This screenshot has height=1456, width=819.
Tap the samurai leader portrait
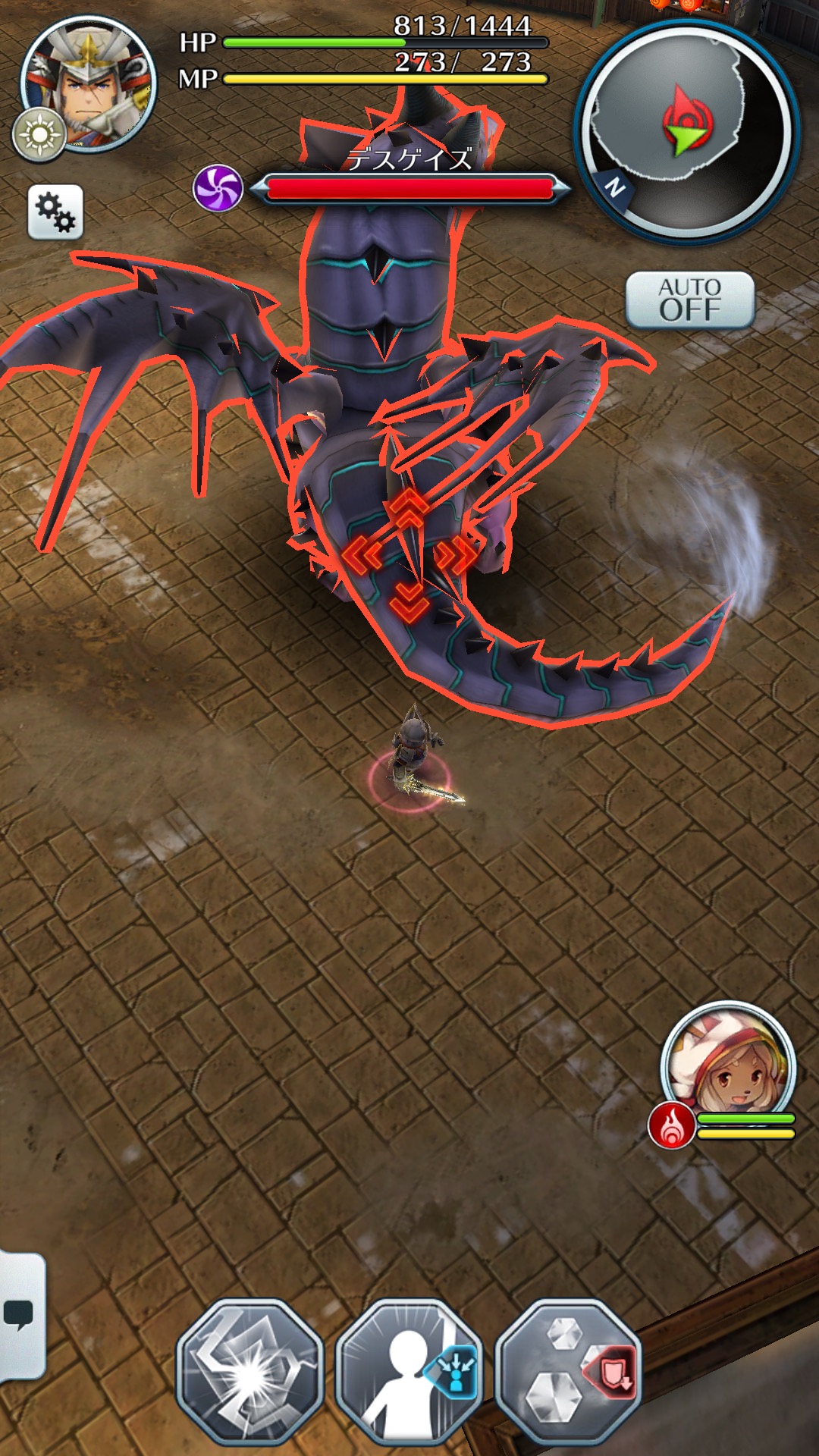pos(89,85)
